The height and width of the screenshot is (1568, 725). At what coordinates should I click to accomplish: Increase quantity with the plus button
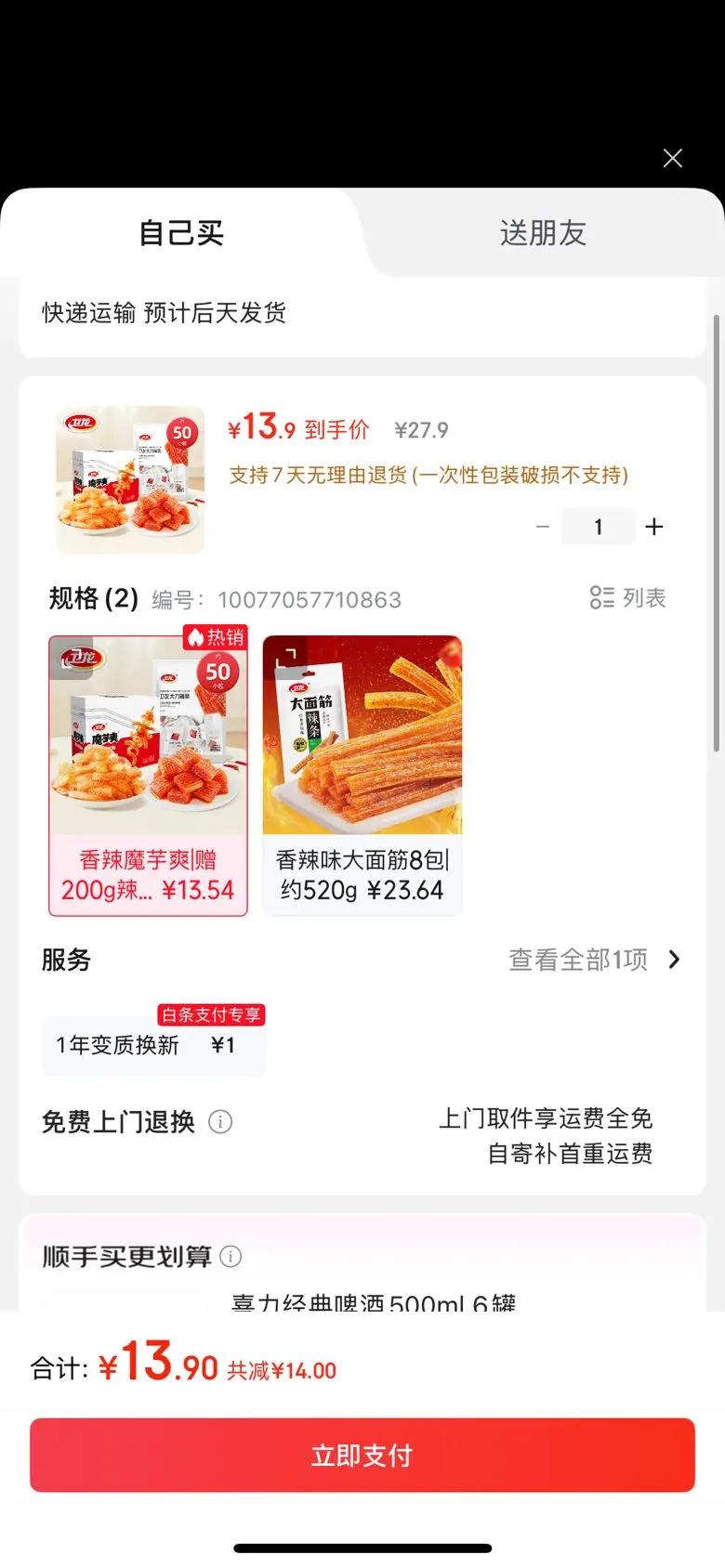click(x=654, y=527)
